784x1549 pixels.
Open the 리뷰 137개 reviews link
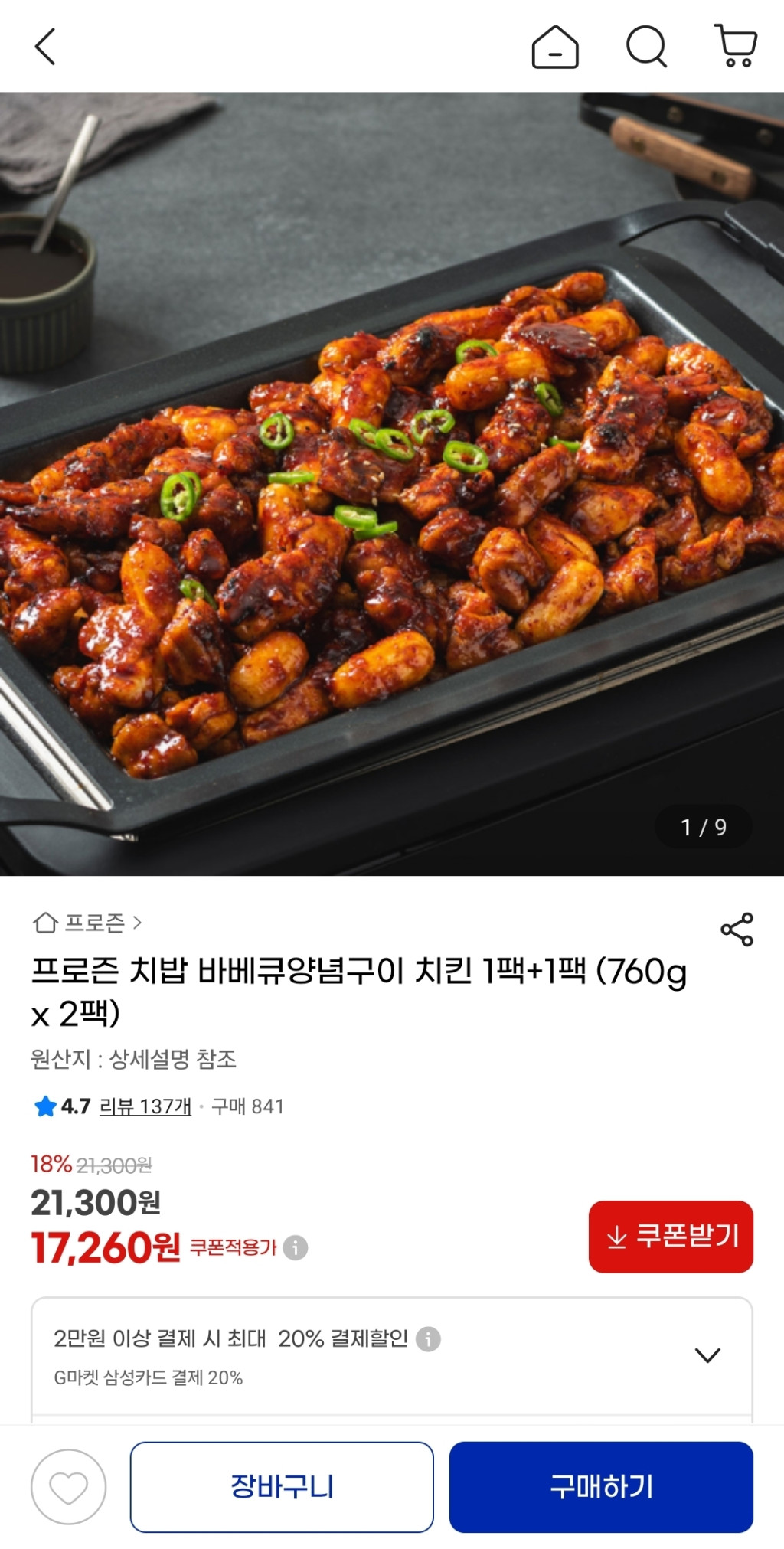point(145,1106)
